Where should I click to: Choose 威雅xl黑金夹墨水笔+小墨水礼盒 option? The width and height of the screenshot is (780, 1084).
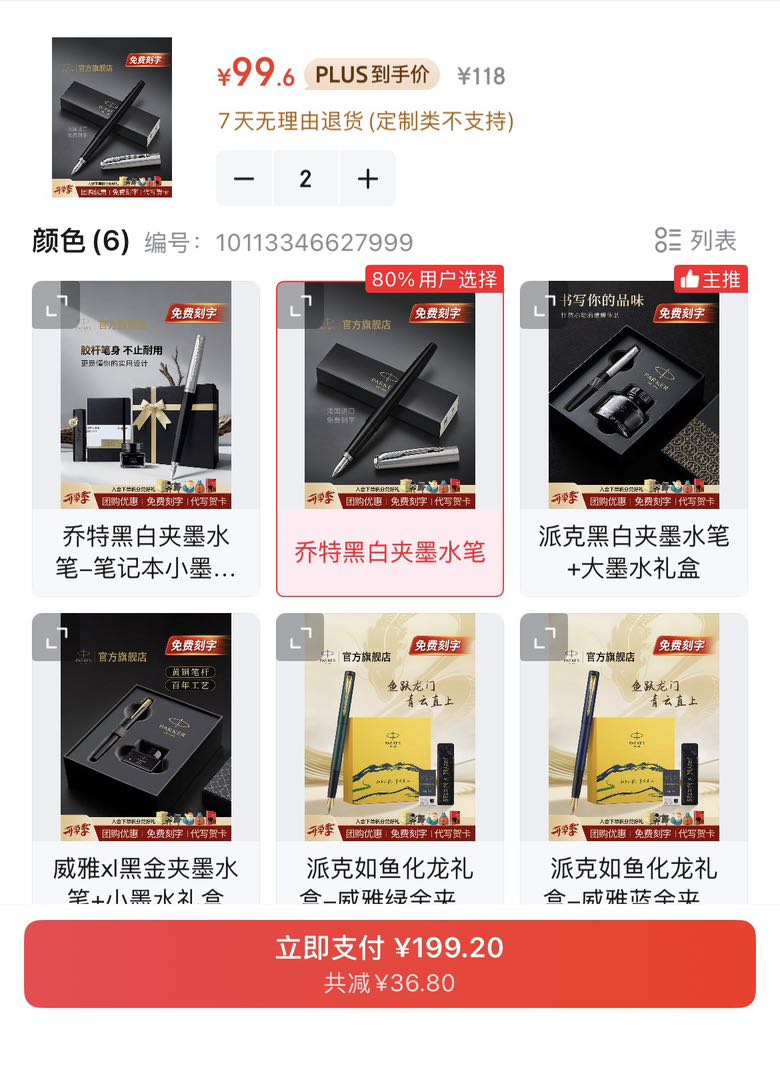(146, 758)
